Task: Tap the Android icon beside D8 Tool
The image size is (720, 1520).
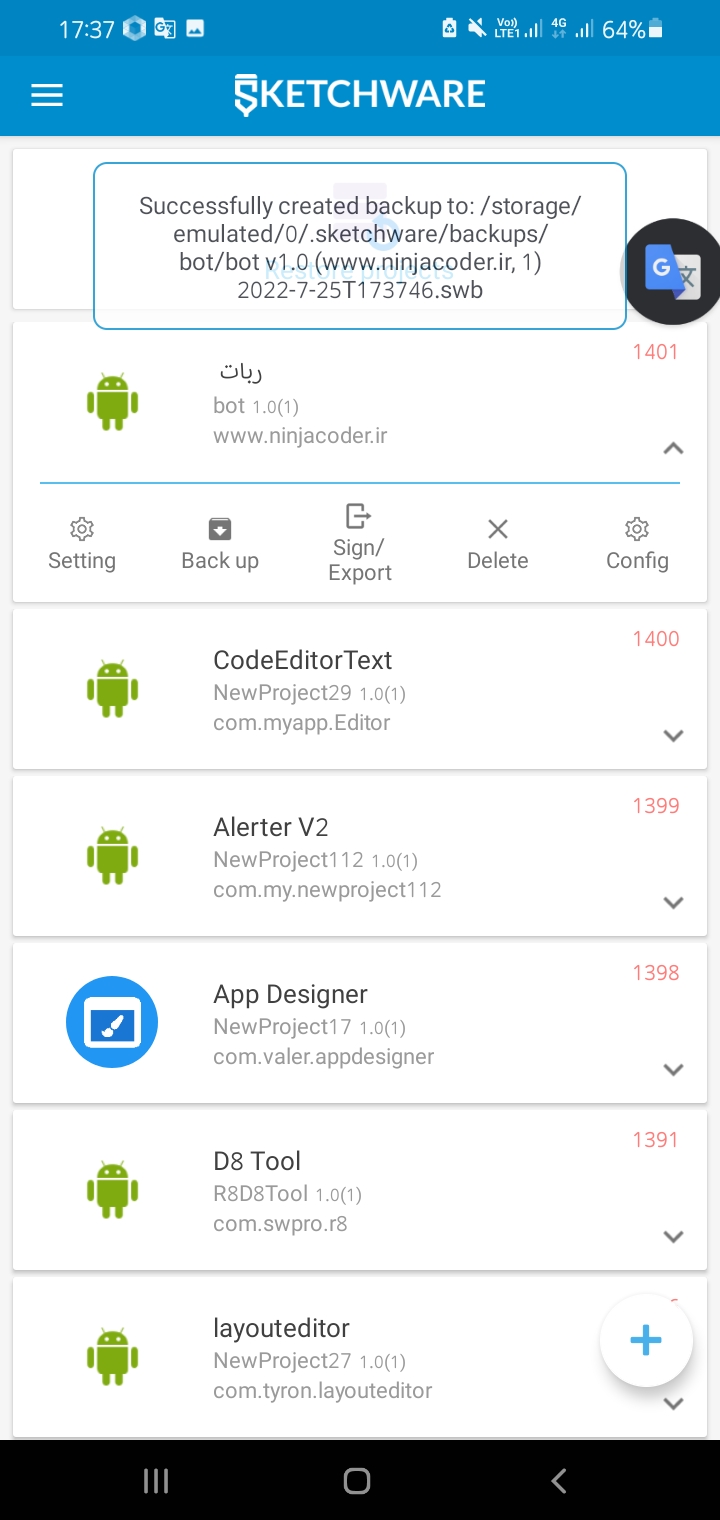Action: pyautogui.click(x=112, y=1190)
